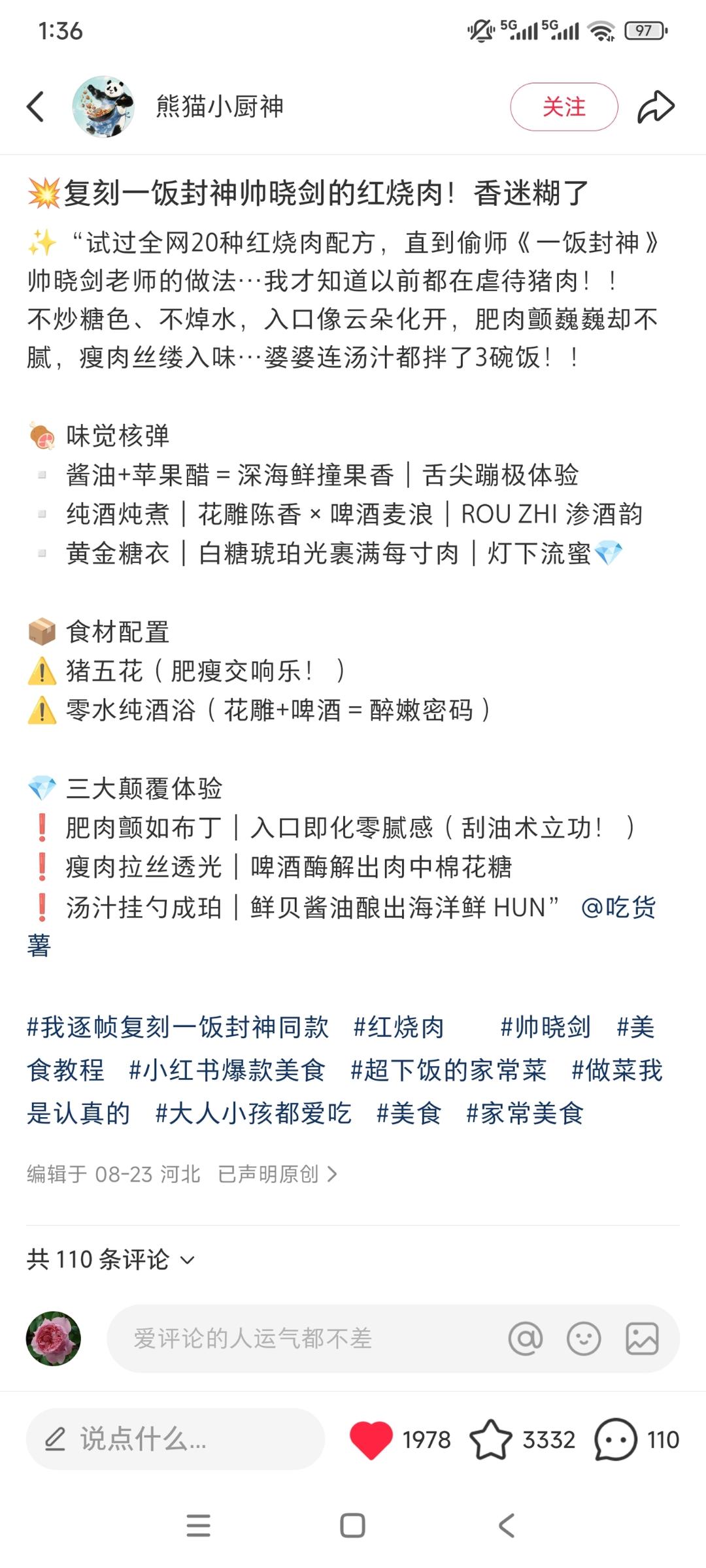
Task: Open the @吃货薯 mention link
Action: pyautogui.click(x=618, y=907)
